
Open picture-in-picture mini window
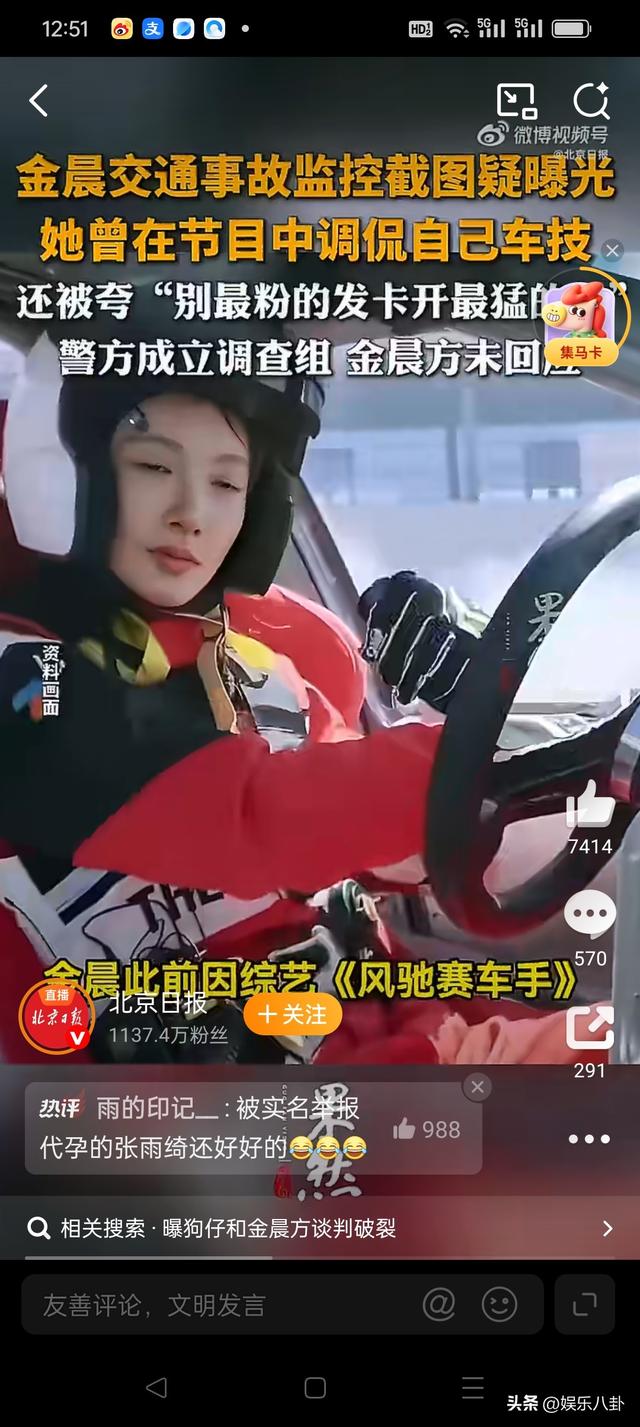click(516, 100)
